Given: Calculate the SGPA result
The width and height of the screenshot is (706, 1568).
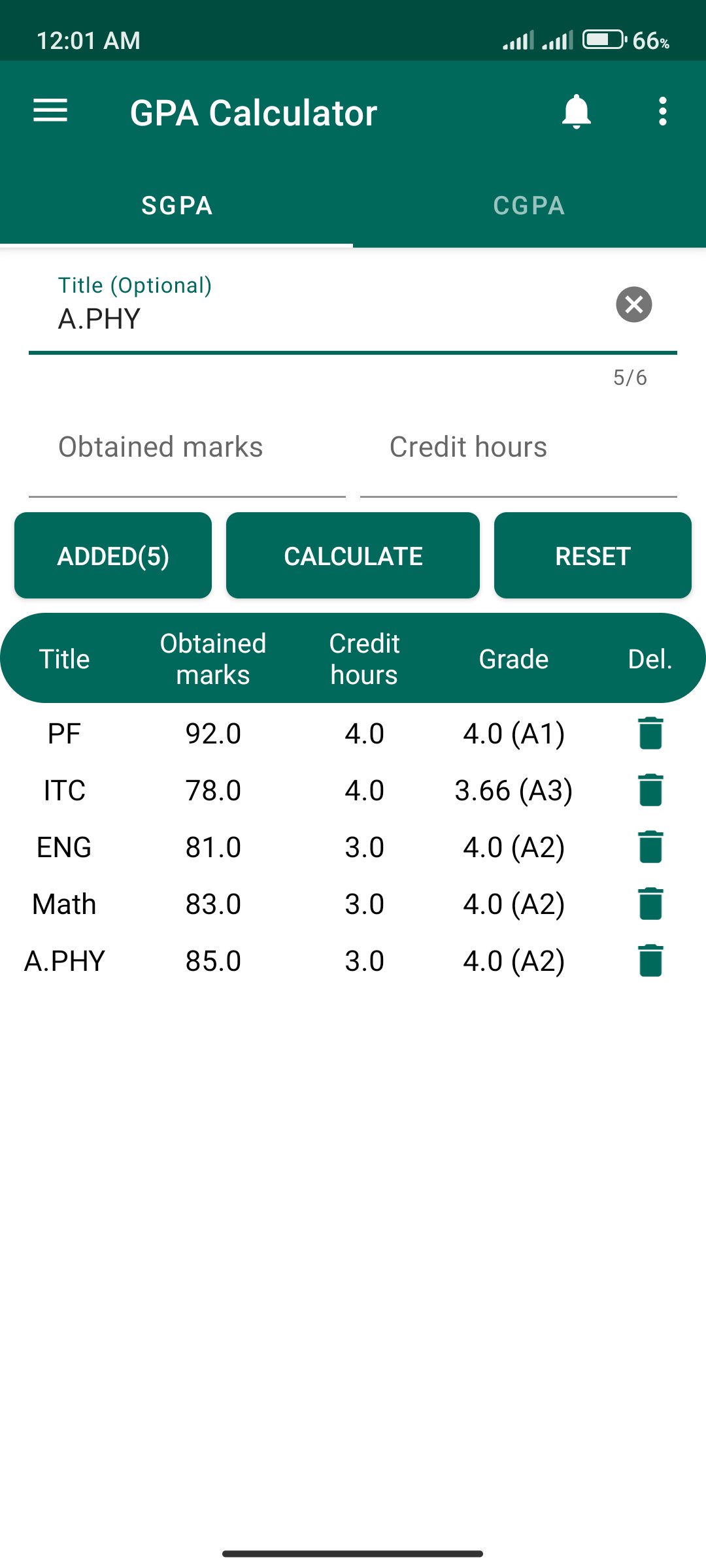Looking at the screenshot, I should pos(353,556).
